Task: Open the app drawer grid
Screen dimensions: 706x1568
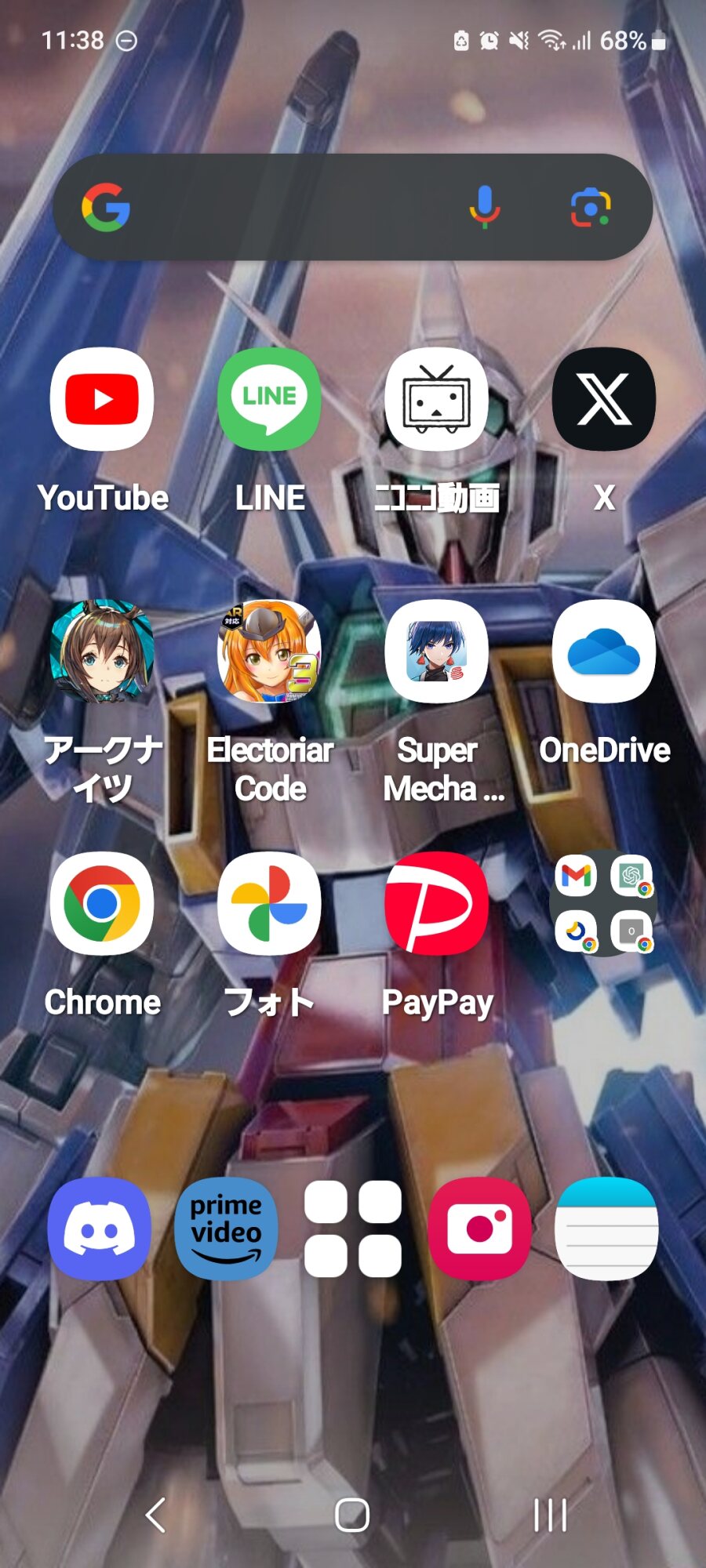Action: (353, 1229)
